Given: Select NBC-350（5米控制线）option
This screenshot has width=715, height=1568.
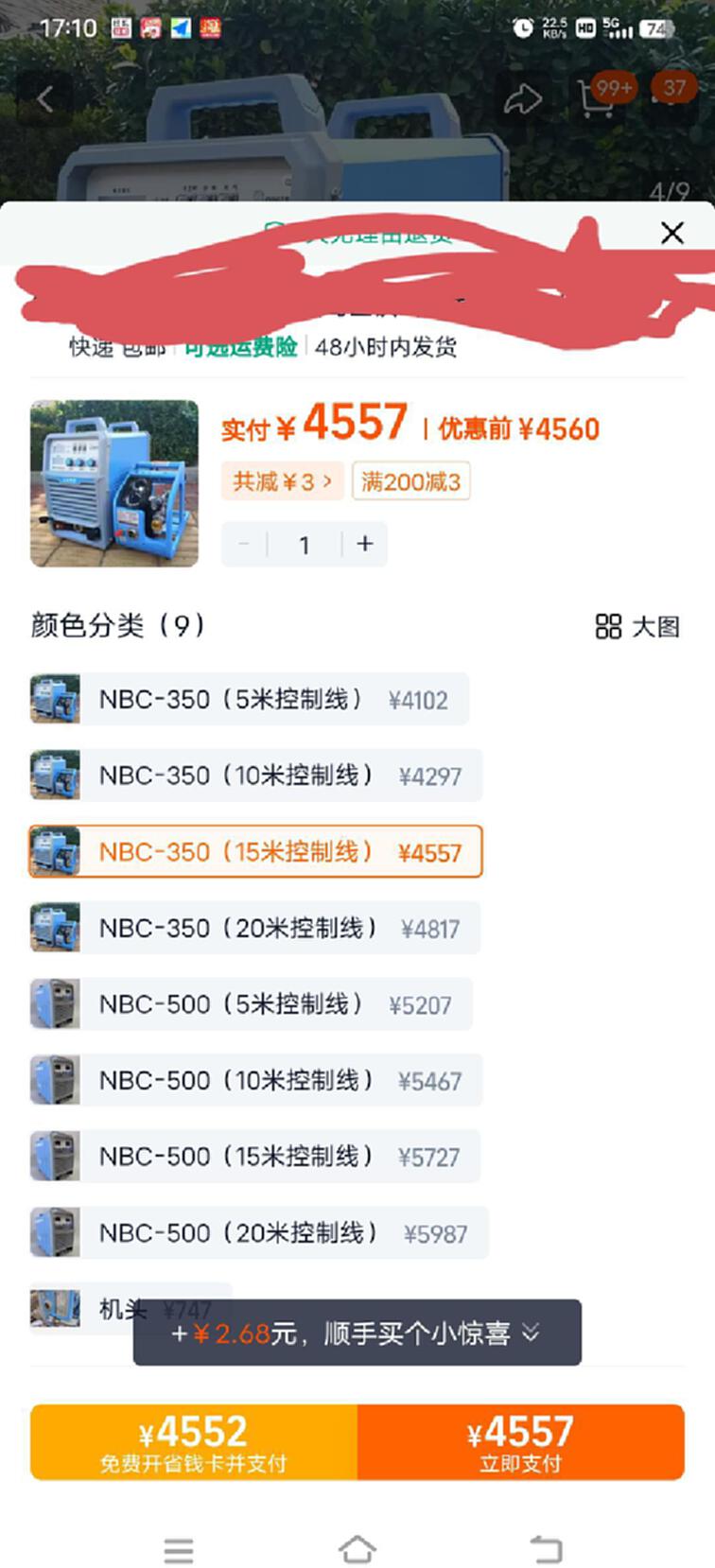Looking at the screenshot, I should pos(250,700).
